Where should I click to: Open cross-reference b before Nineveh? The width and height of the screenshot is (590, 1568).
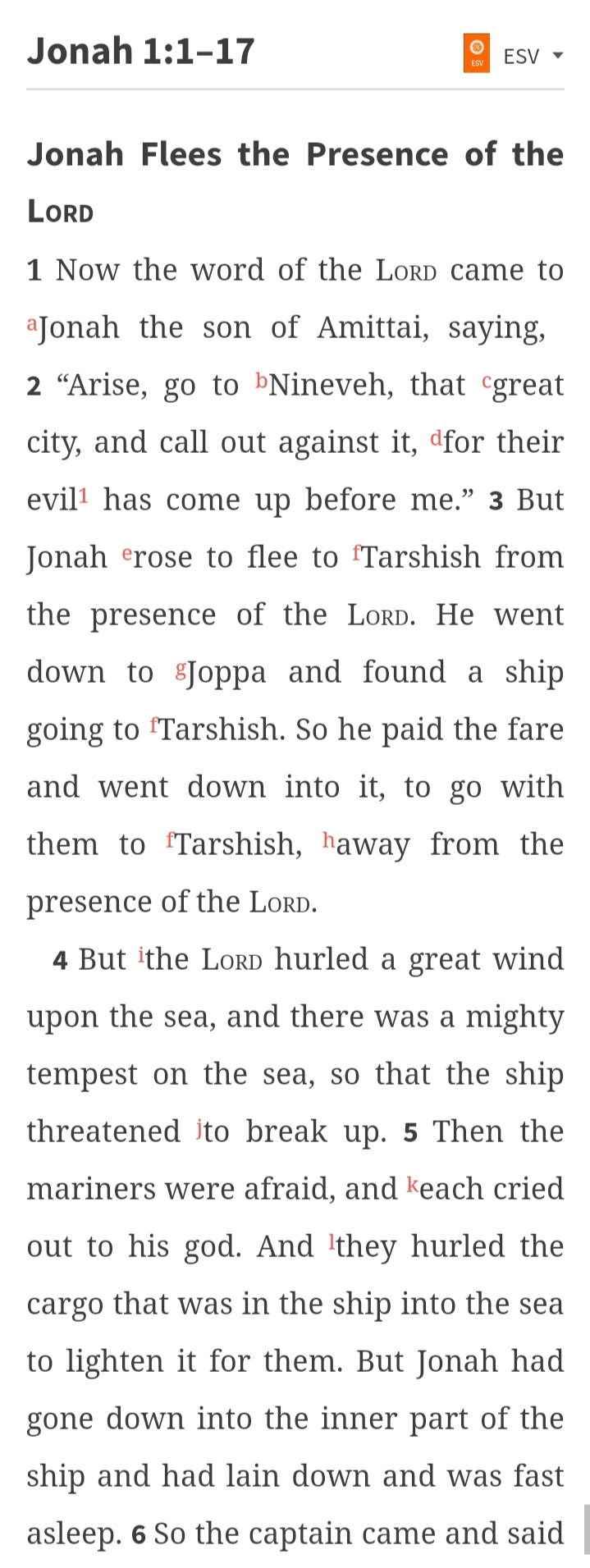point(262,381)
